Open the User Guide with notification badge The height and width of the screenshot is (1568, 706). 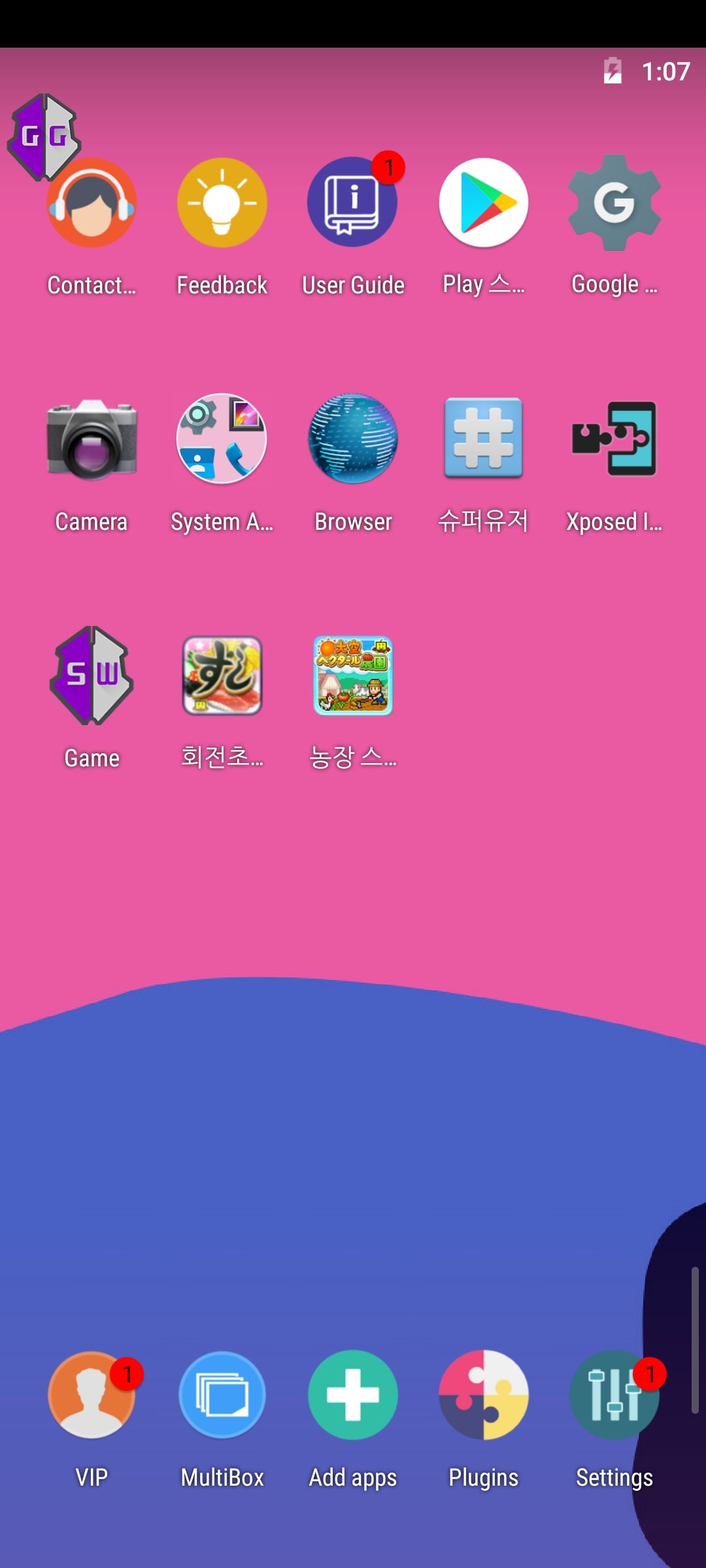tap(353, 203)
